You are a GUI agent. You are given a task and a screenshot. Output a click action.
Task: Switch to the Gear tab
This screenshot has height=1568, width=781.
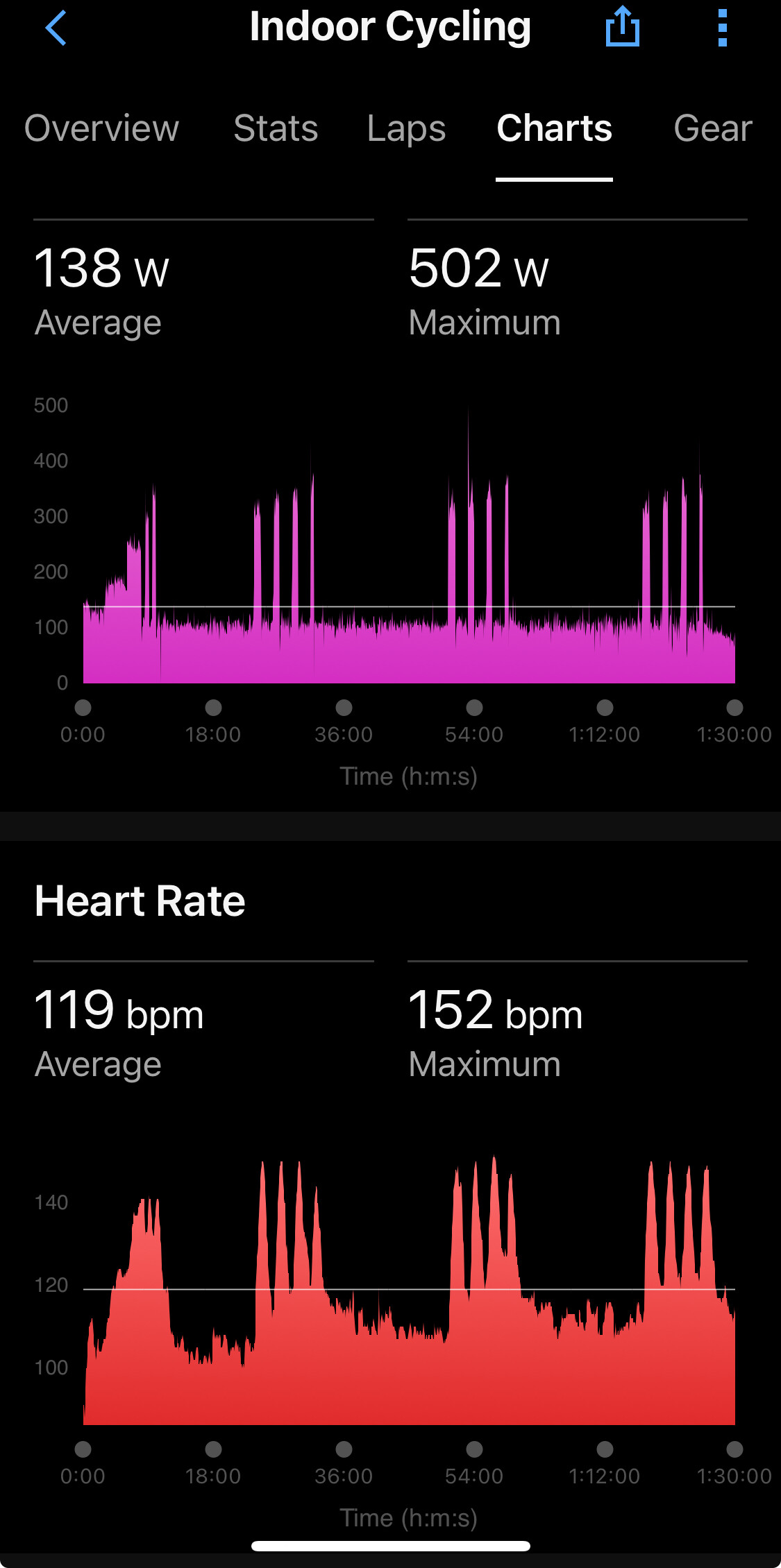click(x=713, y=128)
